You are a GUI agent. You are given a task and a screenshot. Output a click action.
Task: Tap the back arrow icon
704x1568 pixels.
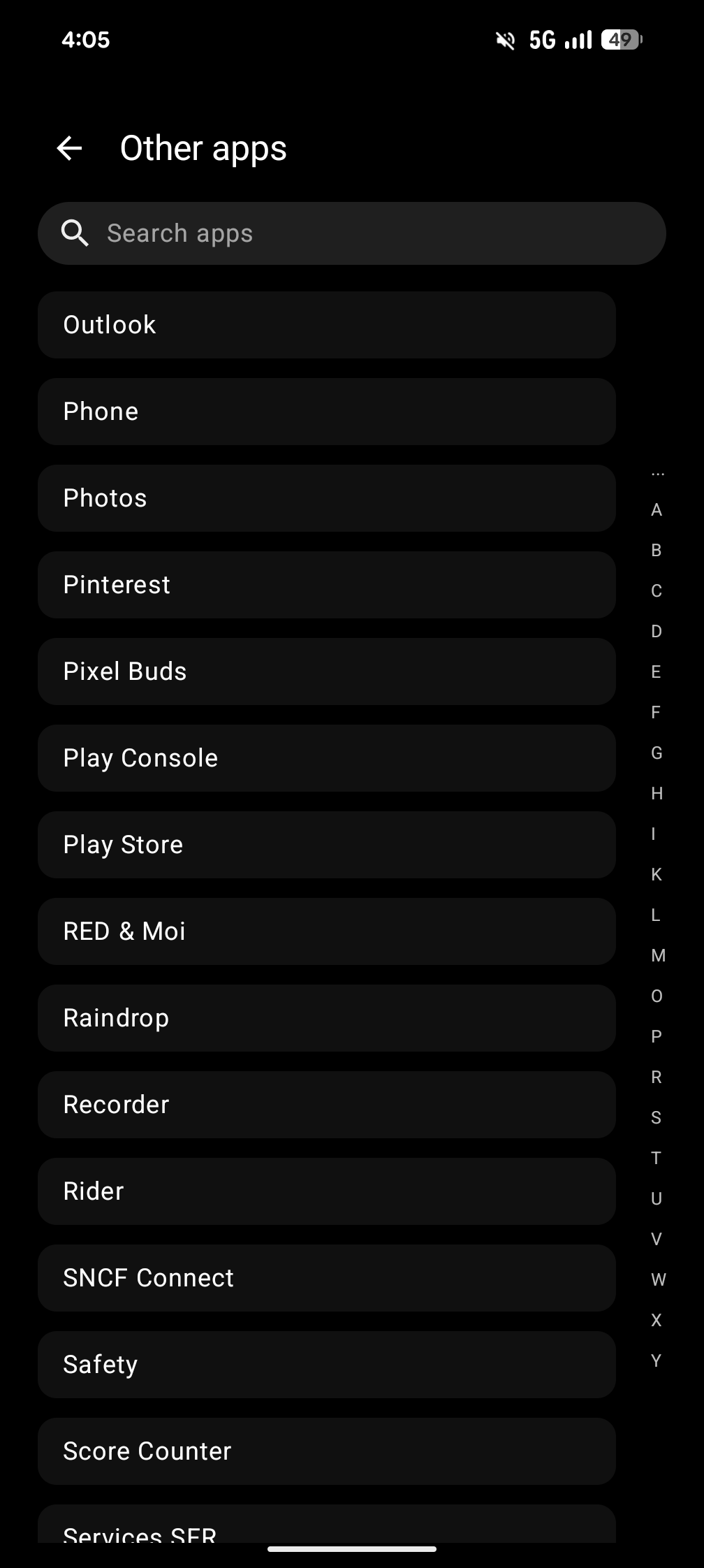pos(69,148)
